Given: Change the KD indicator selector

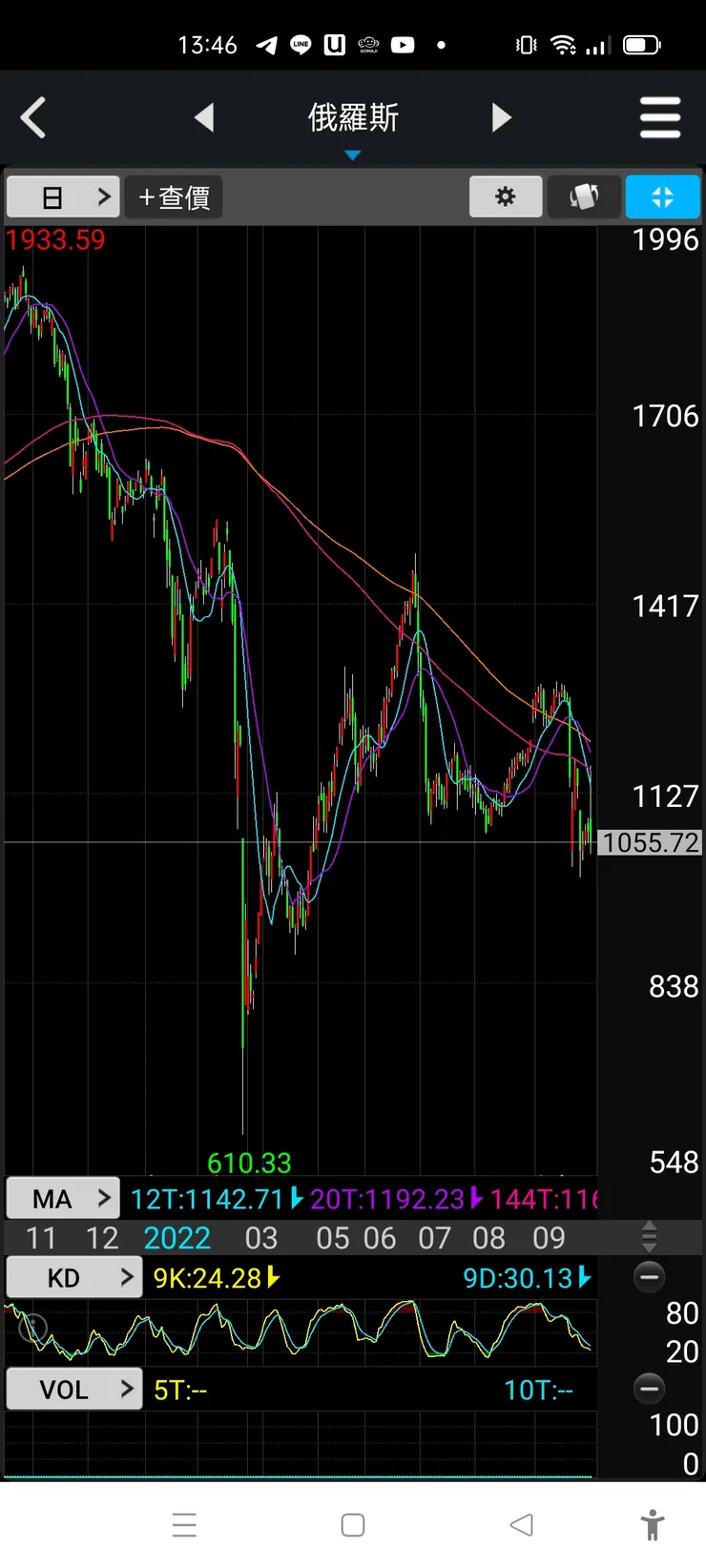Looking at the screenshot, I should (x=74, y=1278).
